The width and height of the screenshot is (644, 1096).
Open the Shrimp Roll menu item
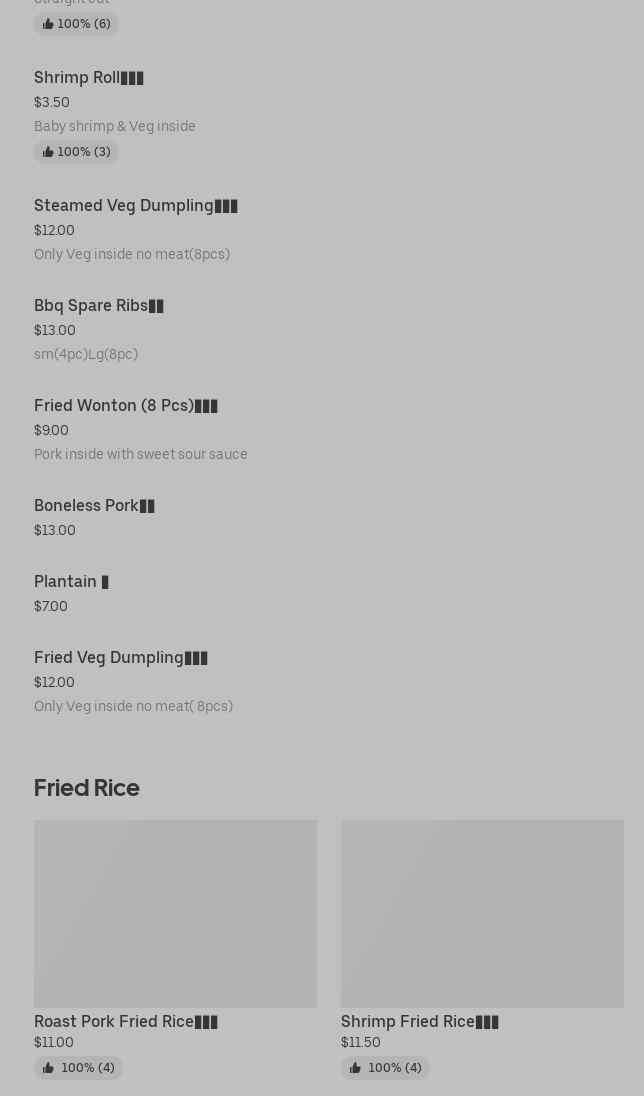pyautogui.click(x=89, y=78)
